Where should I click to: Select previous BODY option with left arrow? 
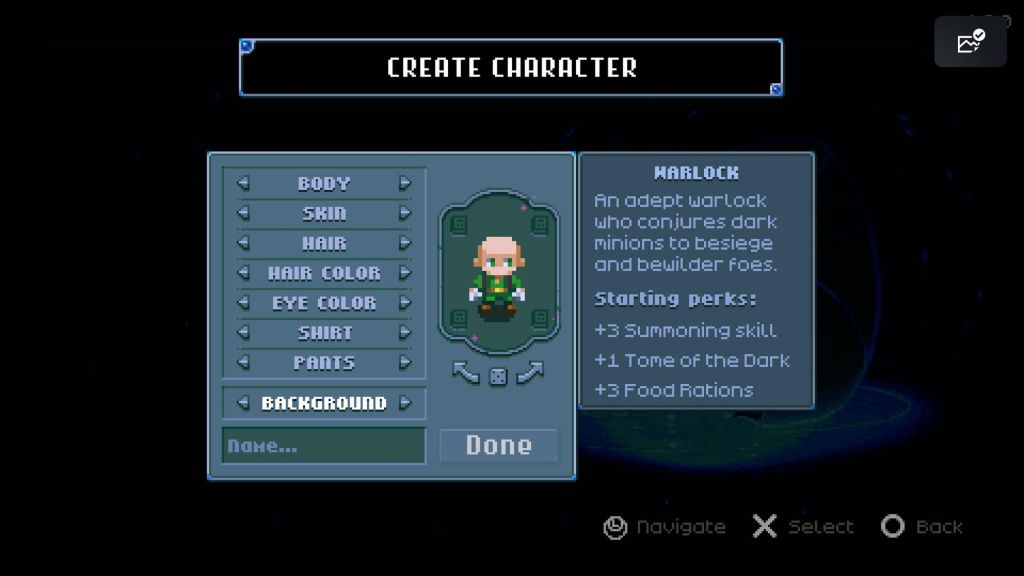[243, 183]
